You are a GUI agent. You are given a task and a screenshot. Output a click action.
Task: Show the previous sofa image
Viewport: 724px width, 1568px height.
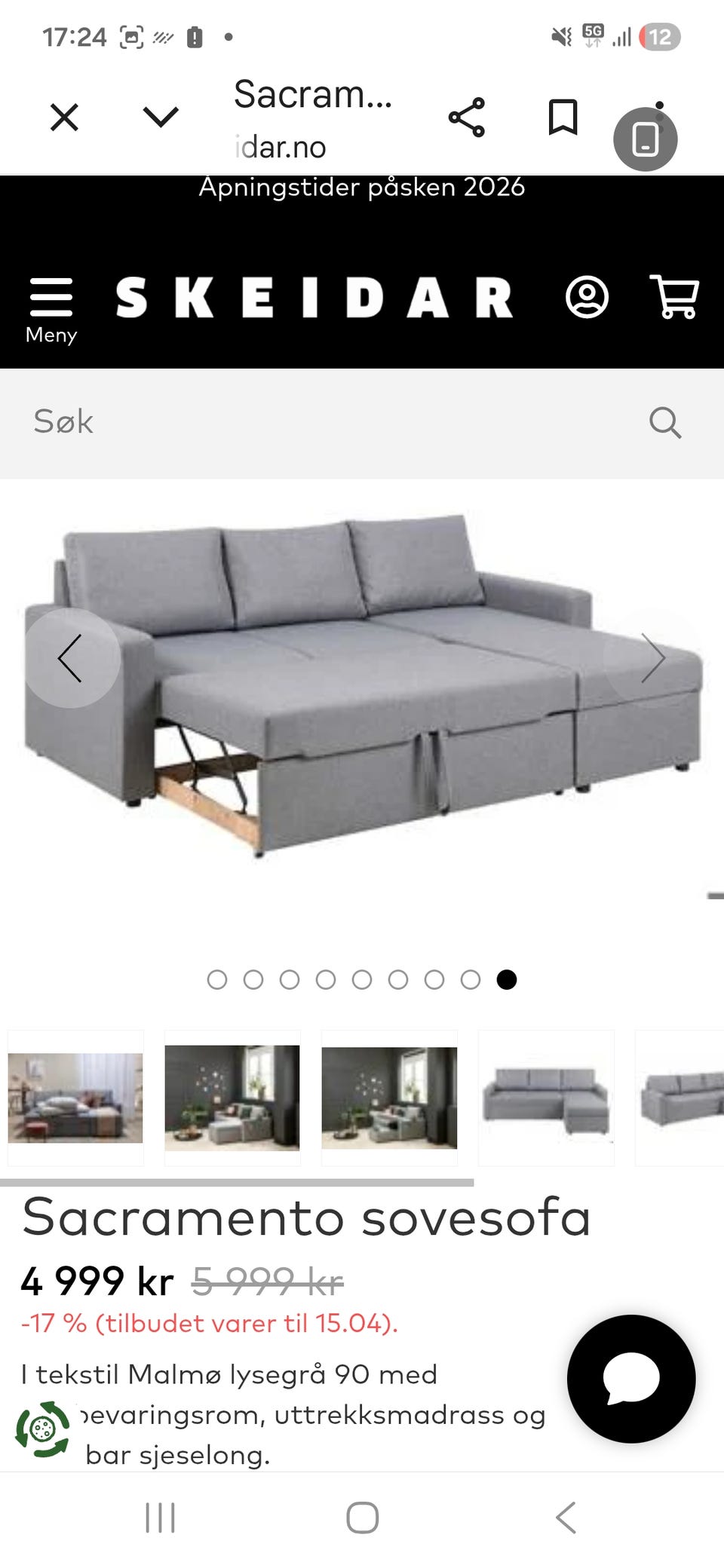(x=71, y=658)
